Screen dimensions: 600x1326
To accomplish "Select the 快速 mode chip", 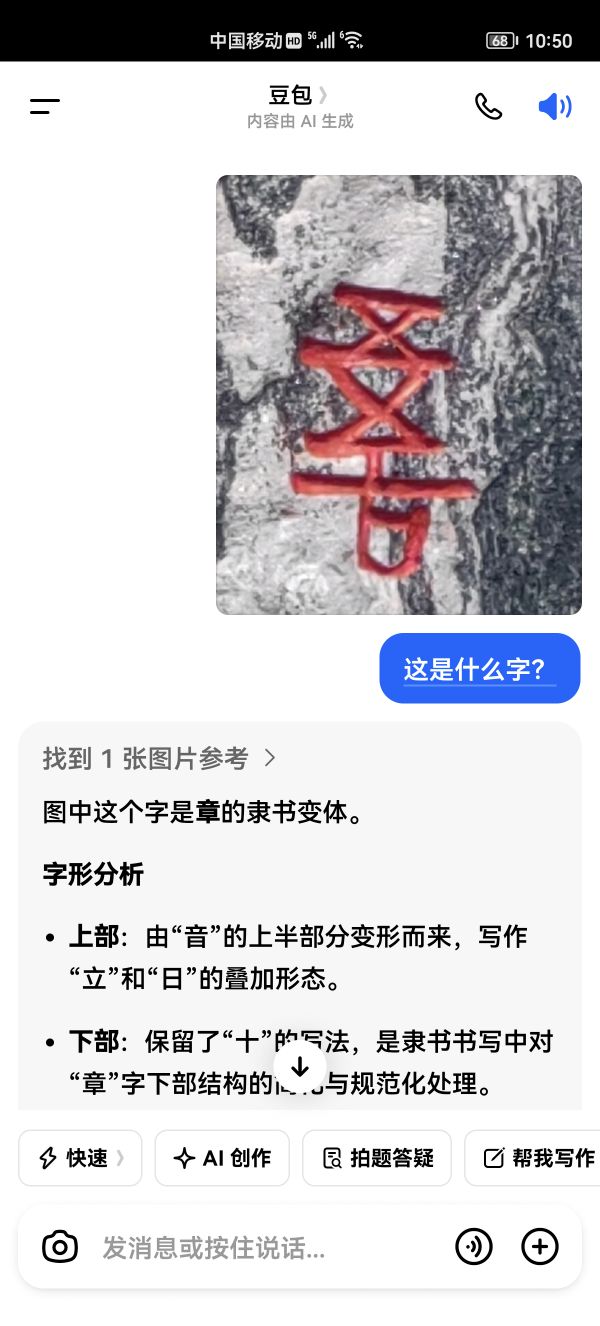I will 80,1158.
